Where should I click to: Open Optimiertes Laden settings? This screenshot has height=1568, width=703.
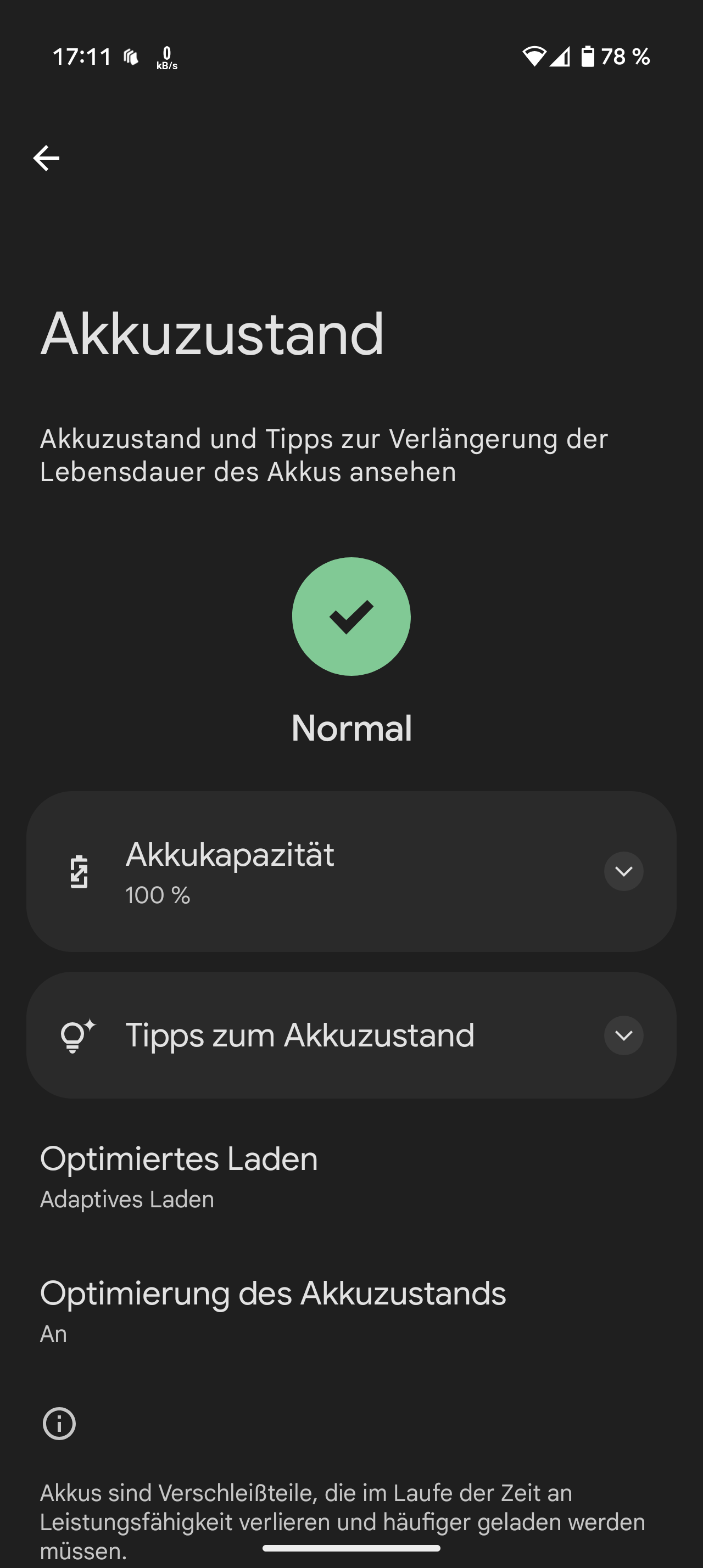351,1177
